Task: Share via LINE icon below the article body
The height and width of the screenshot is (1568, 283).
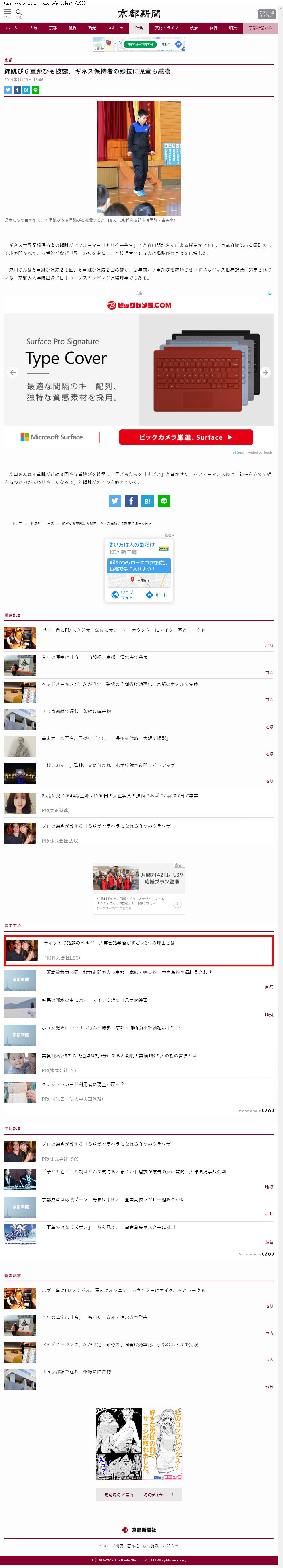Action: (164, 501)
